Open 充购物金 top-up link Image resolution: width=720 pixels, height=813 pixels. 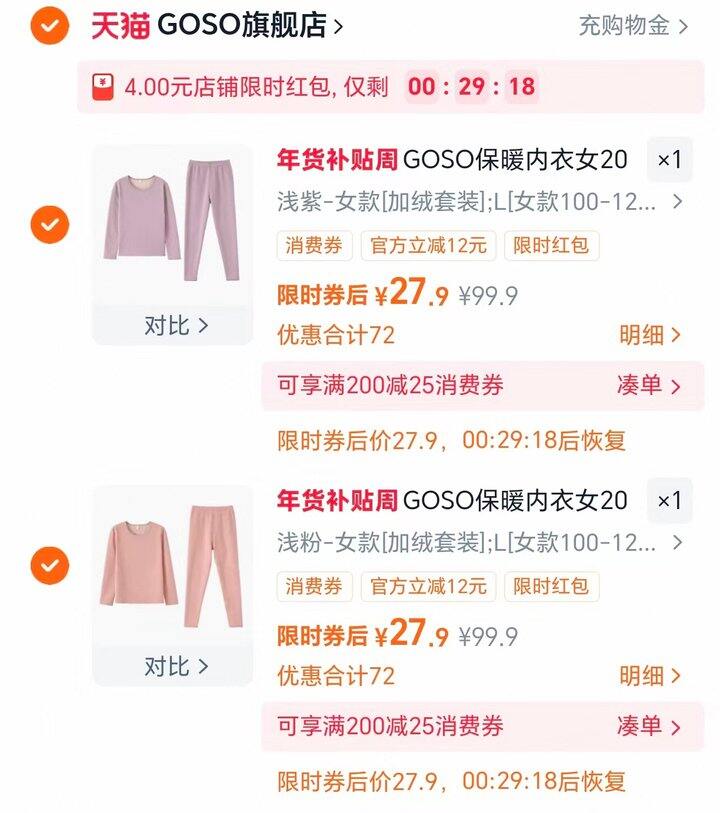pyautogui.click(x=633, y=26)
